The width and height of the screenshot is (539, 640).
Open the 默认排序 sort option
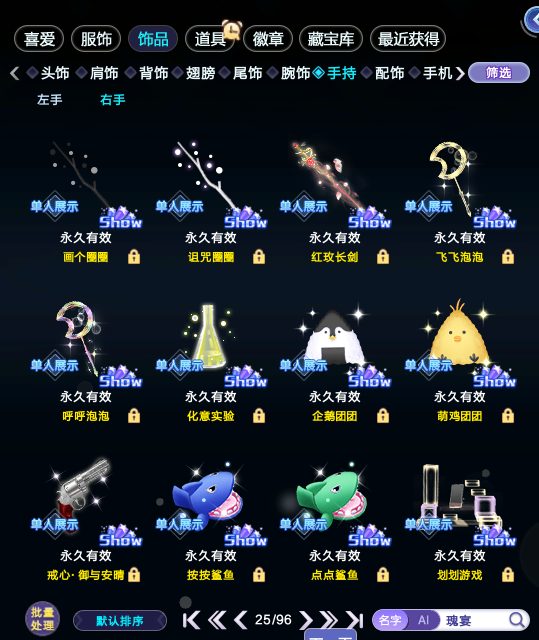[x=120, y=621]
